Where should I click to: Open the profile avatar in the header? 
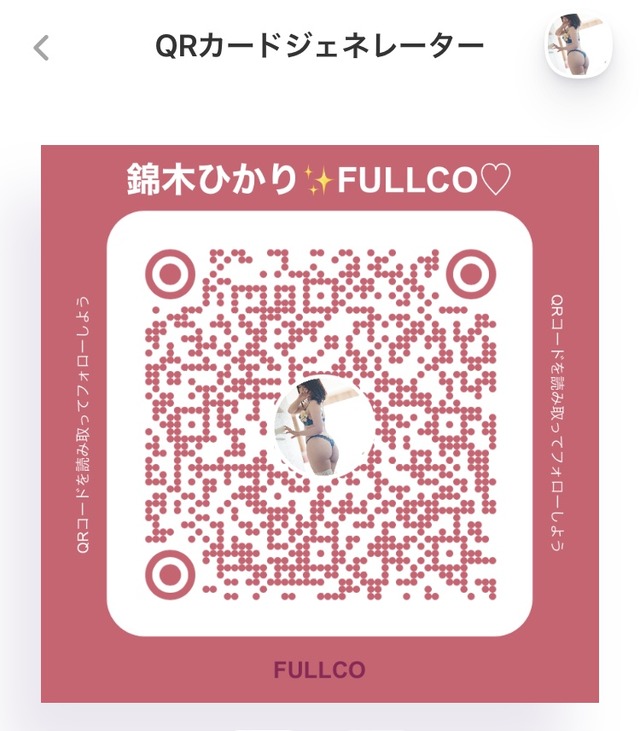pos(577,47)
